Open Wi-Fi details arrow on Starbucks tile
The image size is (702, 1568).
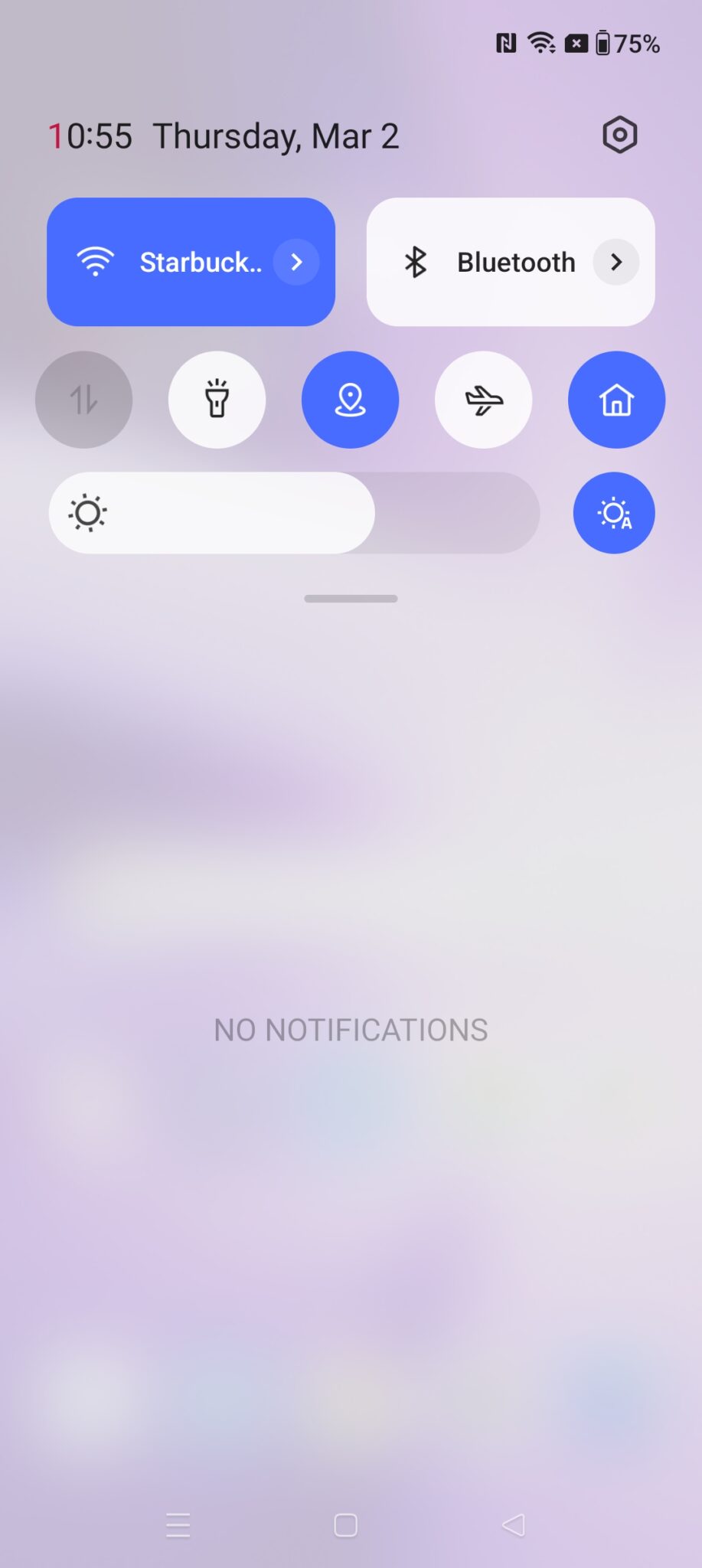click(x=296, y=262)
